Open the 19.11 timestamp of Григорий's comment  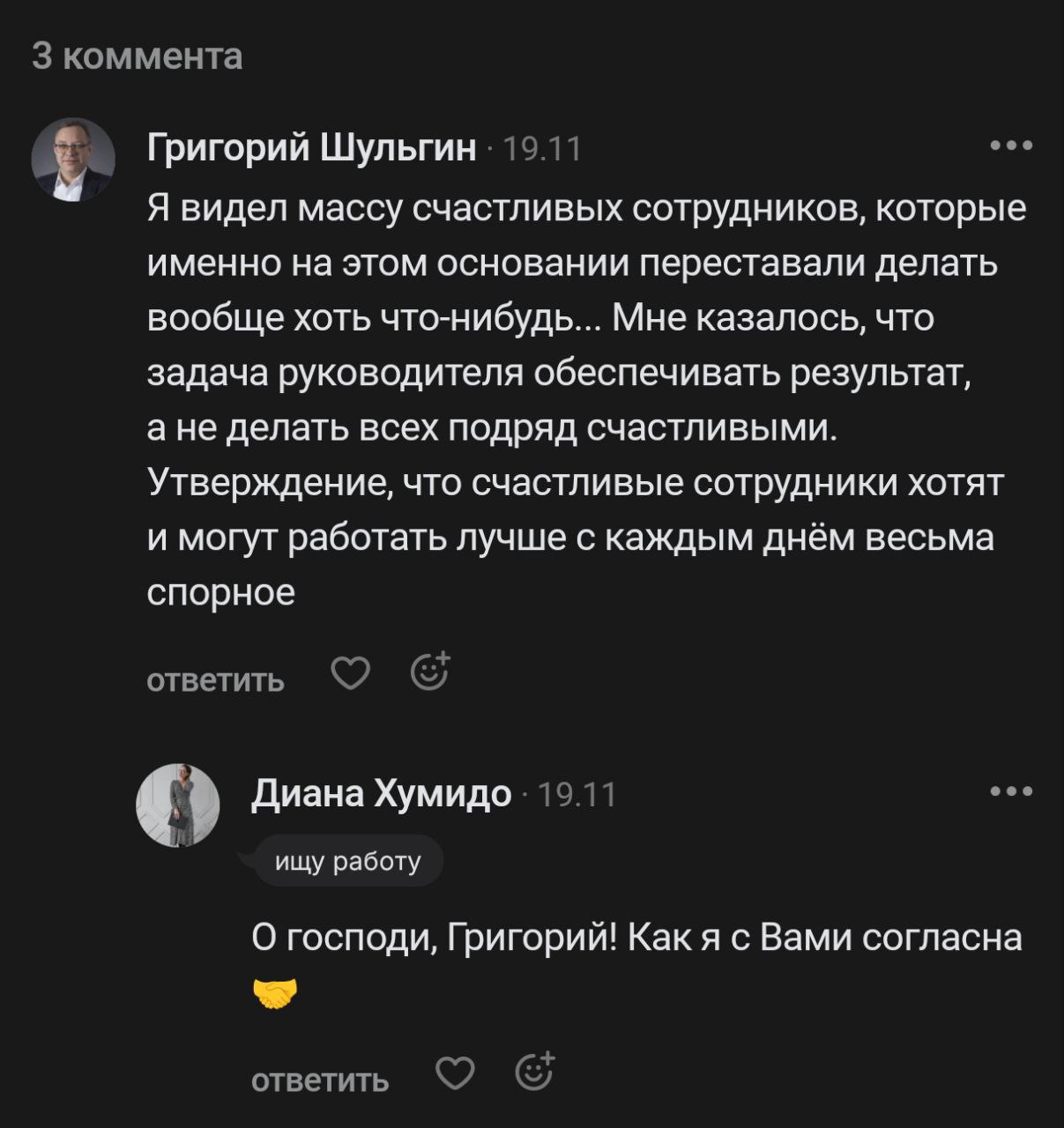541,150
